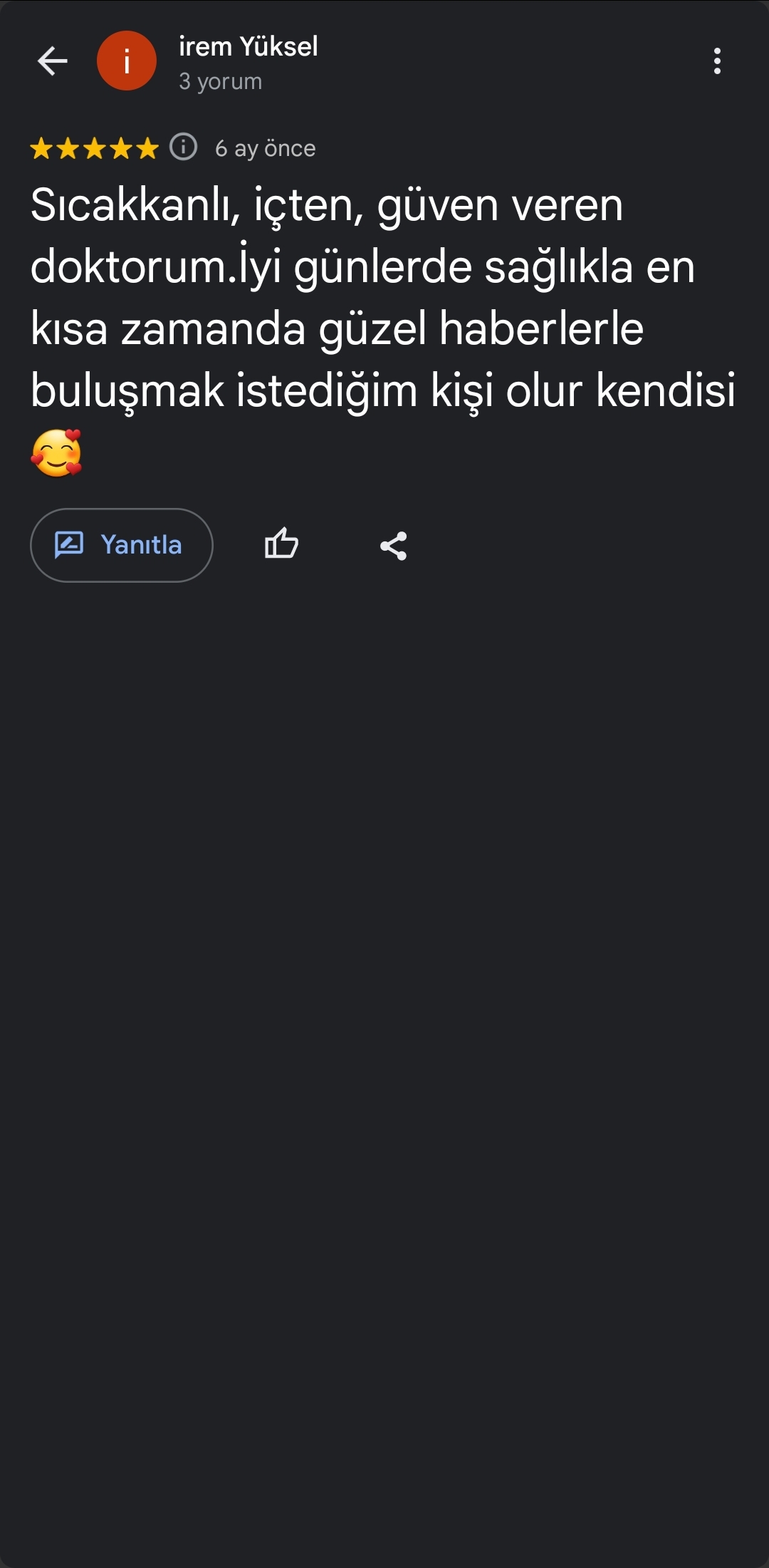Open irem Yüksel's reviewer profile

[x=247, y=47]
